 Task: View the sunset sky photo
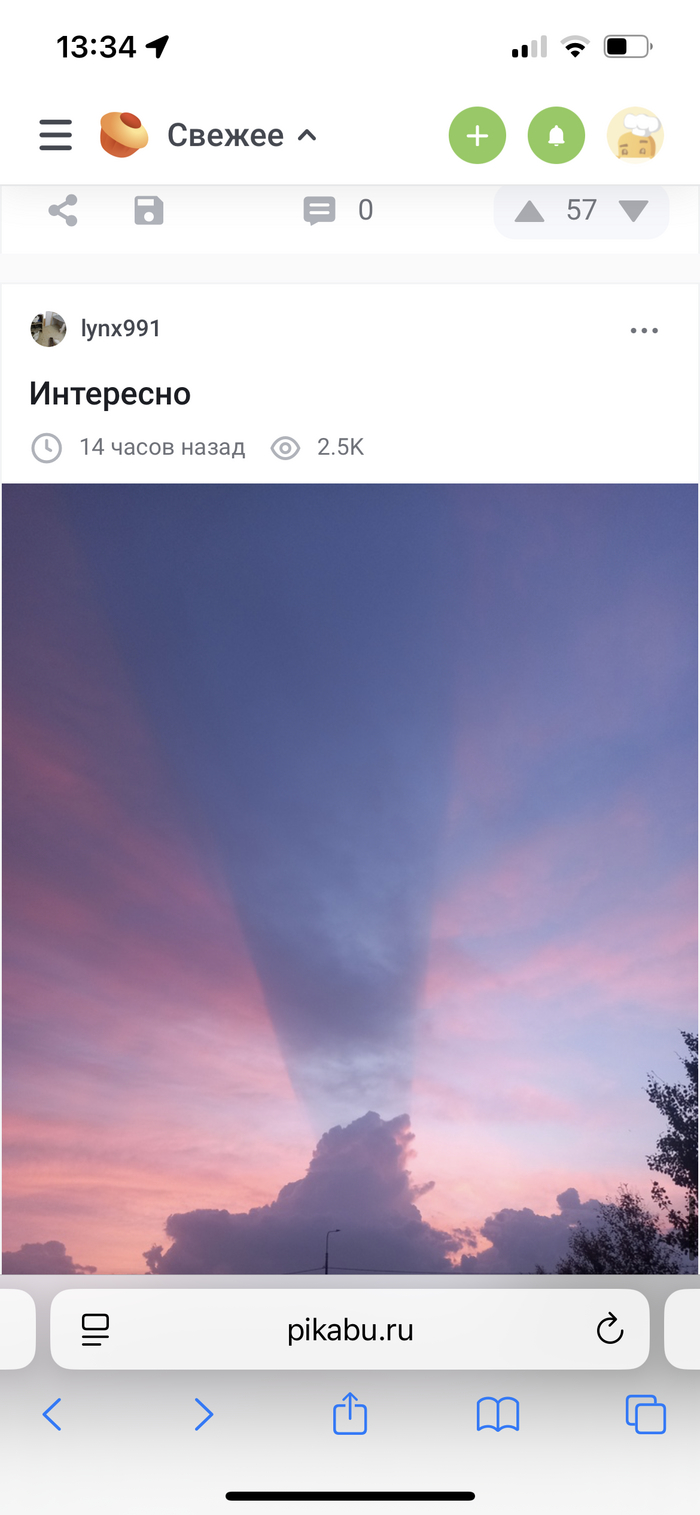350,880
